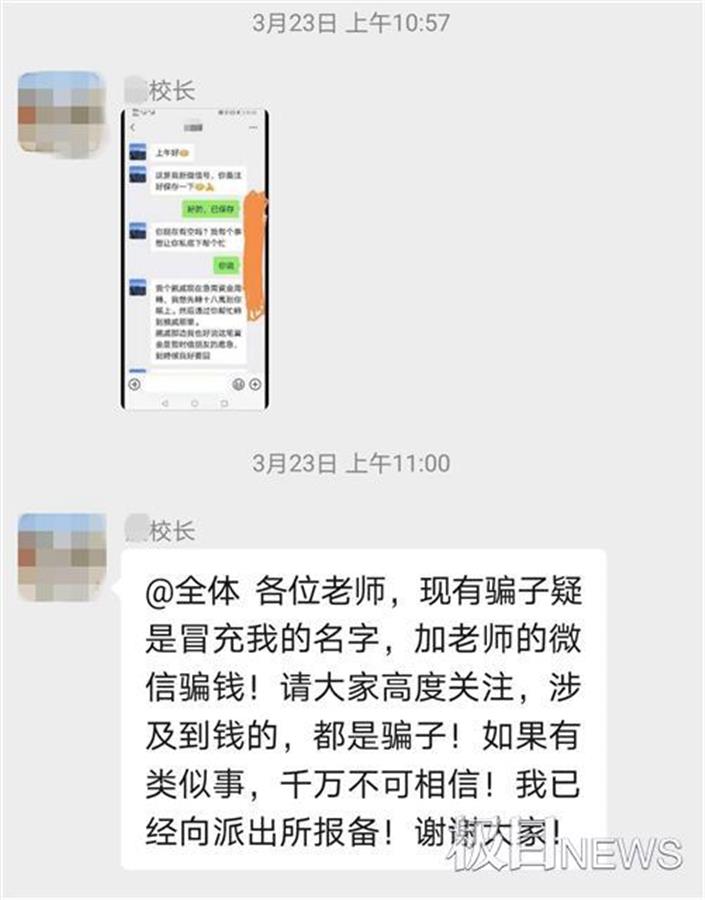Tap 校长's avatar beside the image message
705x900 pixels.
62,112
